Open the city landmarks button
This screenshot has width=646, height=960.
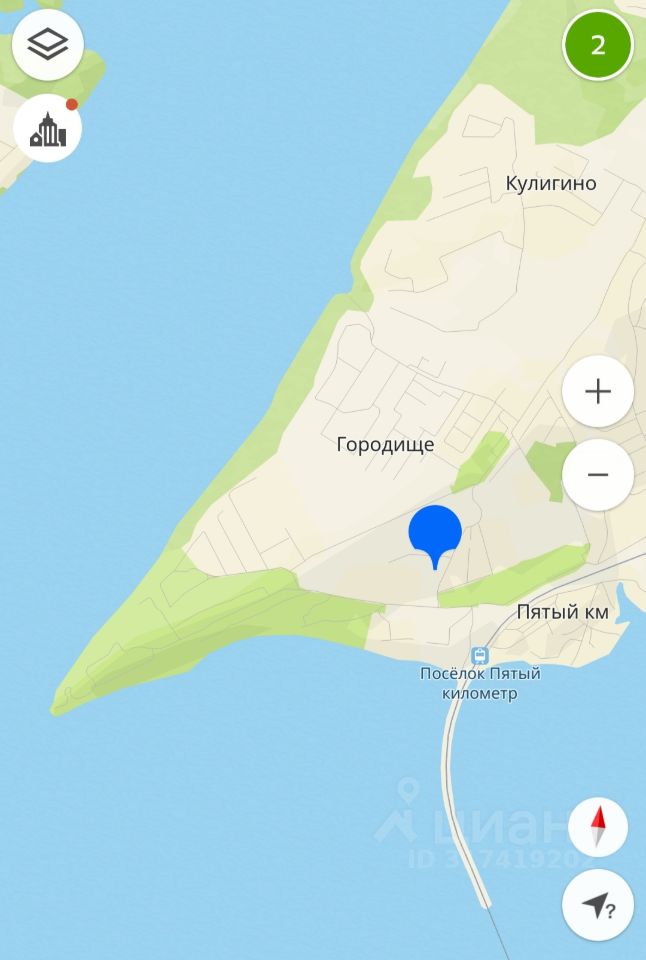coord(47,129)
